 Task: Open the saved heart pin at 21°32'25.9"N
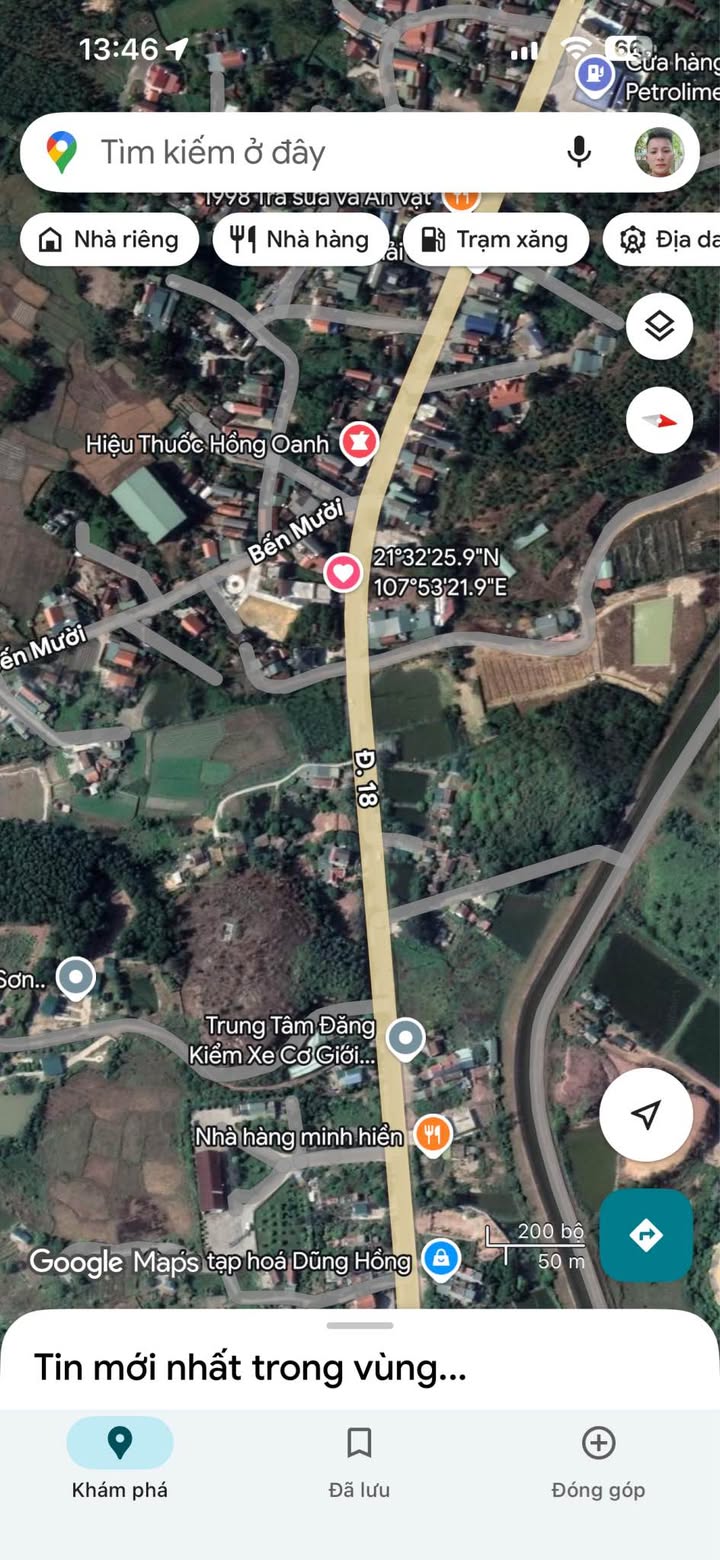coord(343,573)
